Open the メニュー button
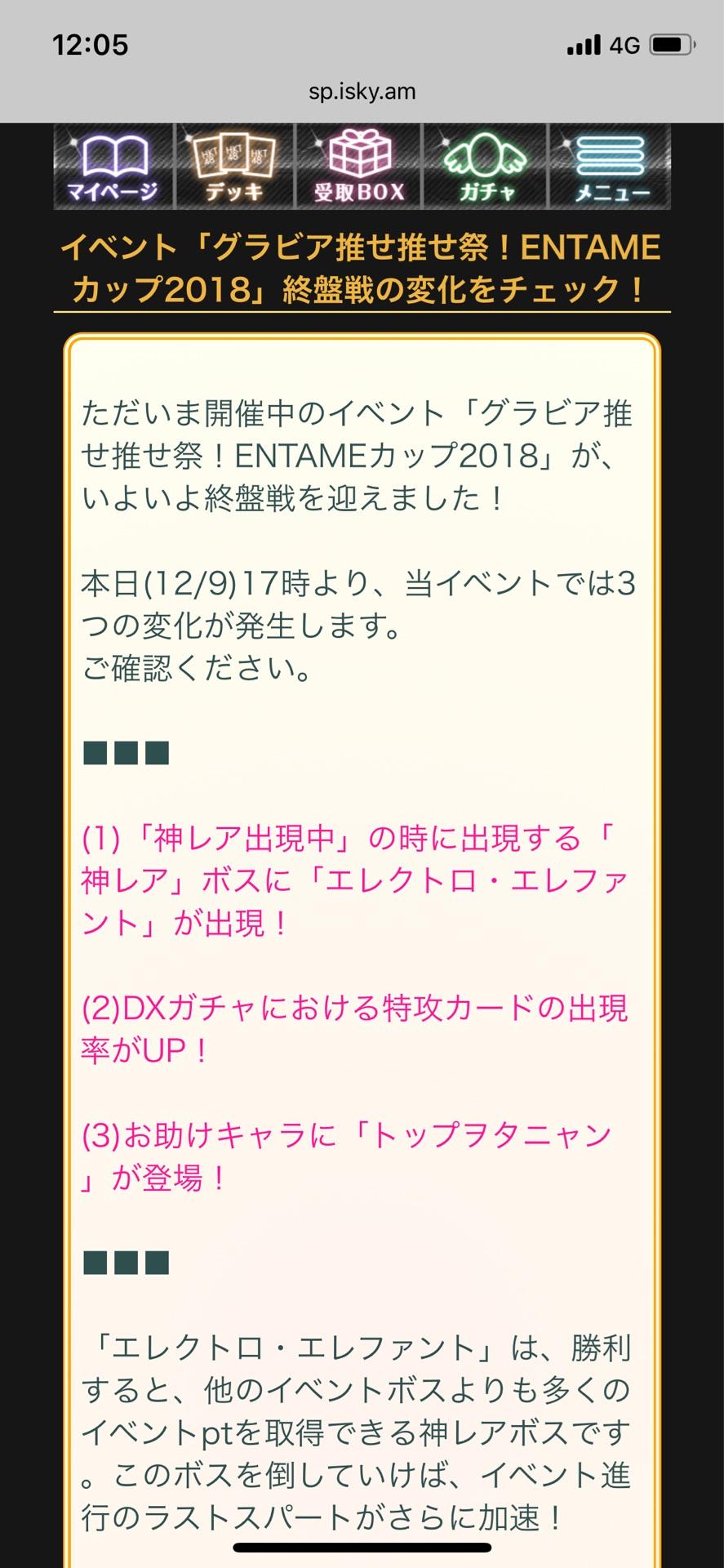 coord(611,167)
